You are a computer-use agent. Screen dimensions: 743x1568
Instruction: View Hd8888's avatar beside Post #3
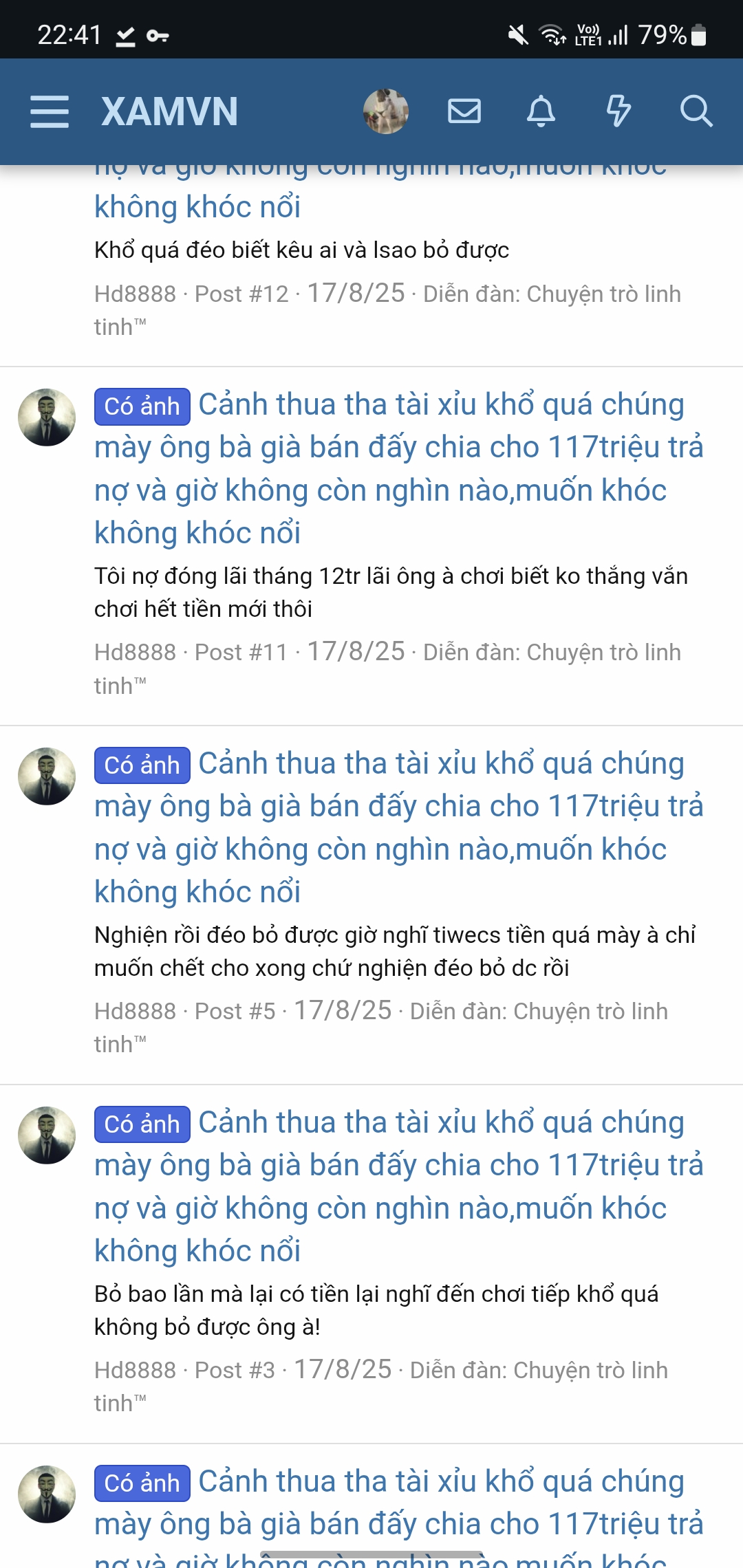pos(47,1135)
